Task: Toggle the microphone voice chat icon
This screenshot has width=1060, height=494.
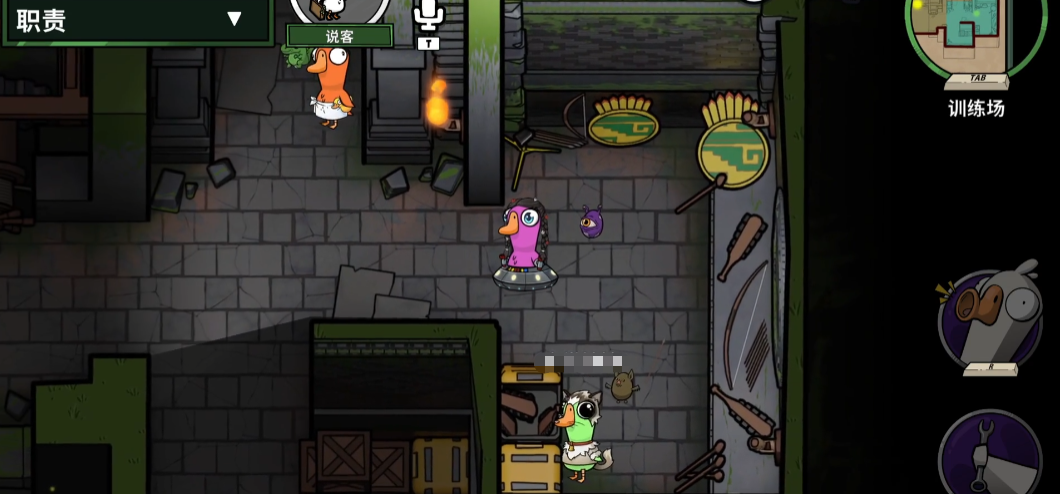Action: click(x=428, y=16)
